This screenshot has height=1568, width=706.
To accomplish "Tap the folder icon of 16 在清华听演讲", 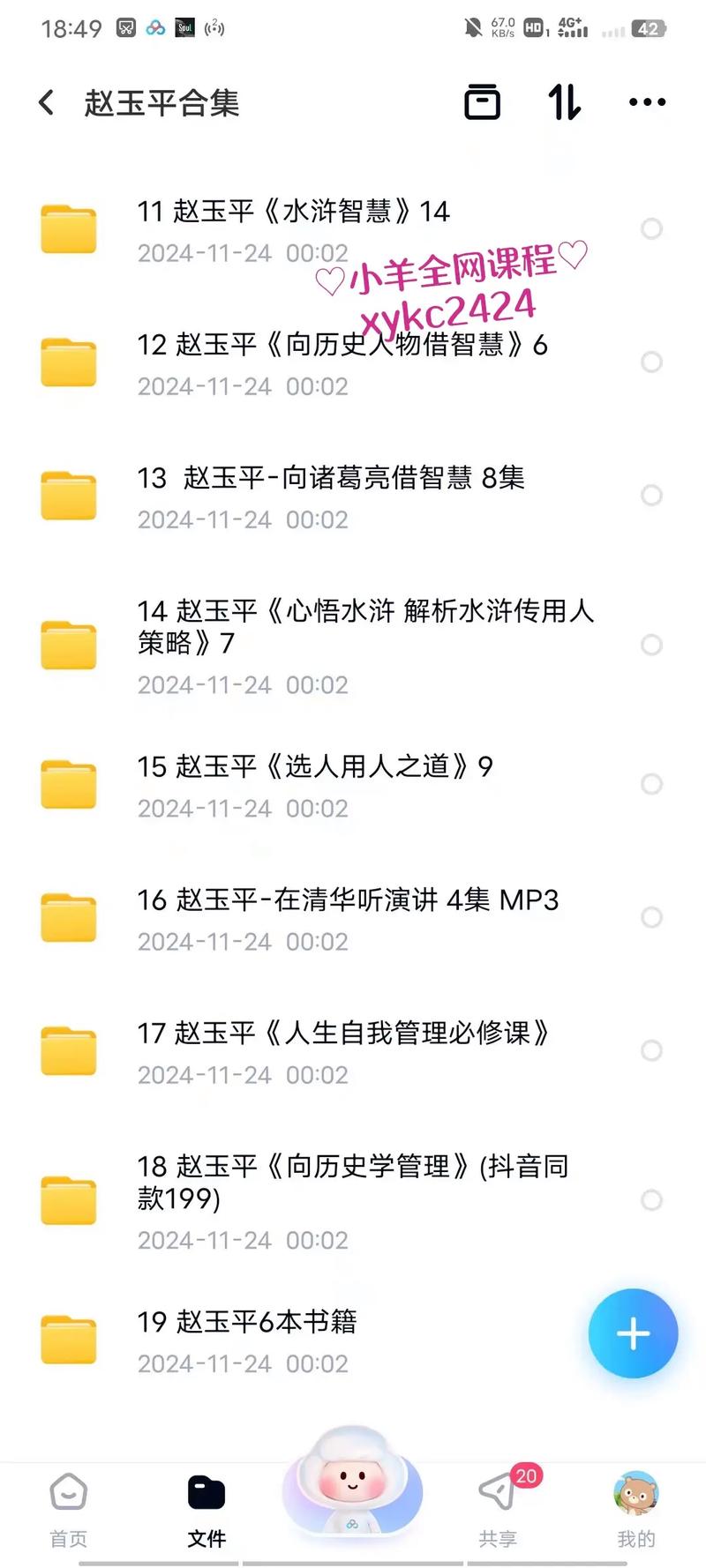I will [69, 917].
